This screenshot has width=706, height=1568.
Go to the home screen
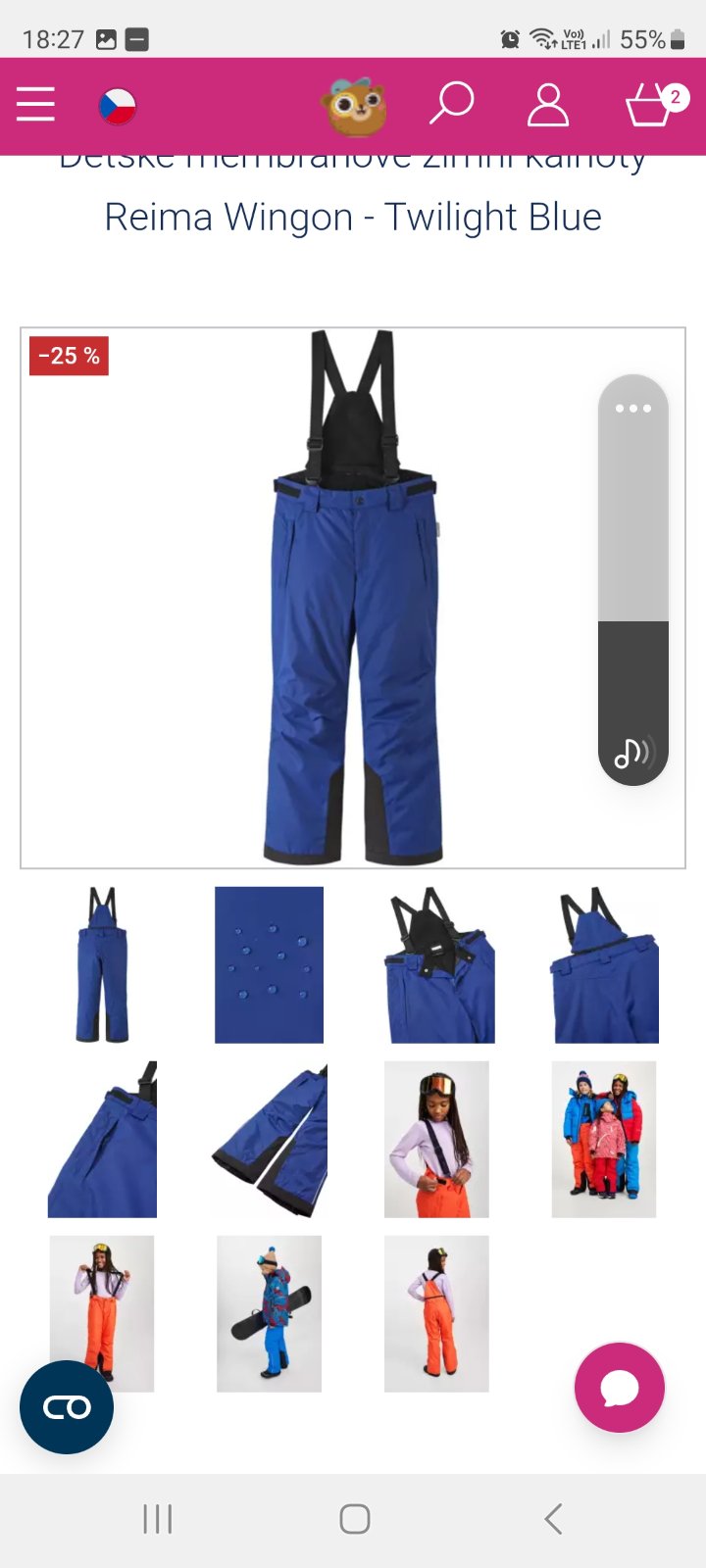click(355, 1519)
